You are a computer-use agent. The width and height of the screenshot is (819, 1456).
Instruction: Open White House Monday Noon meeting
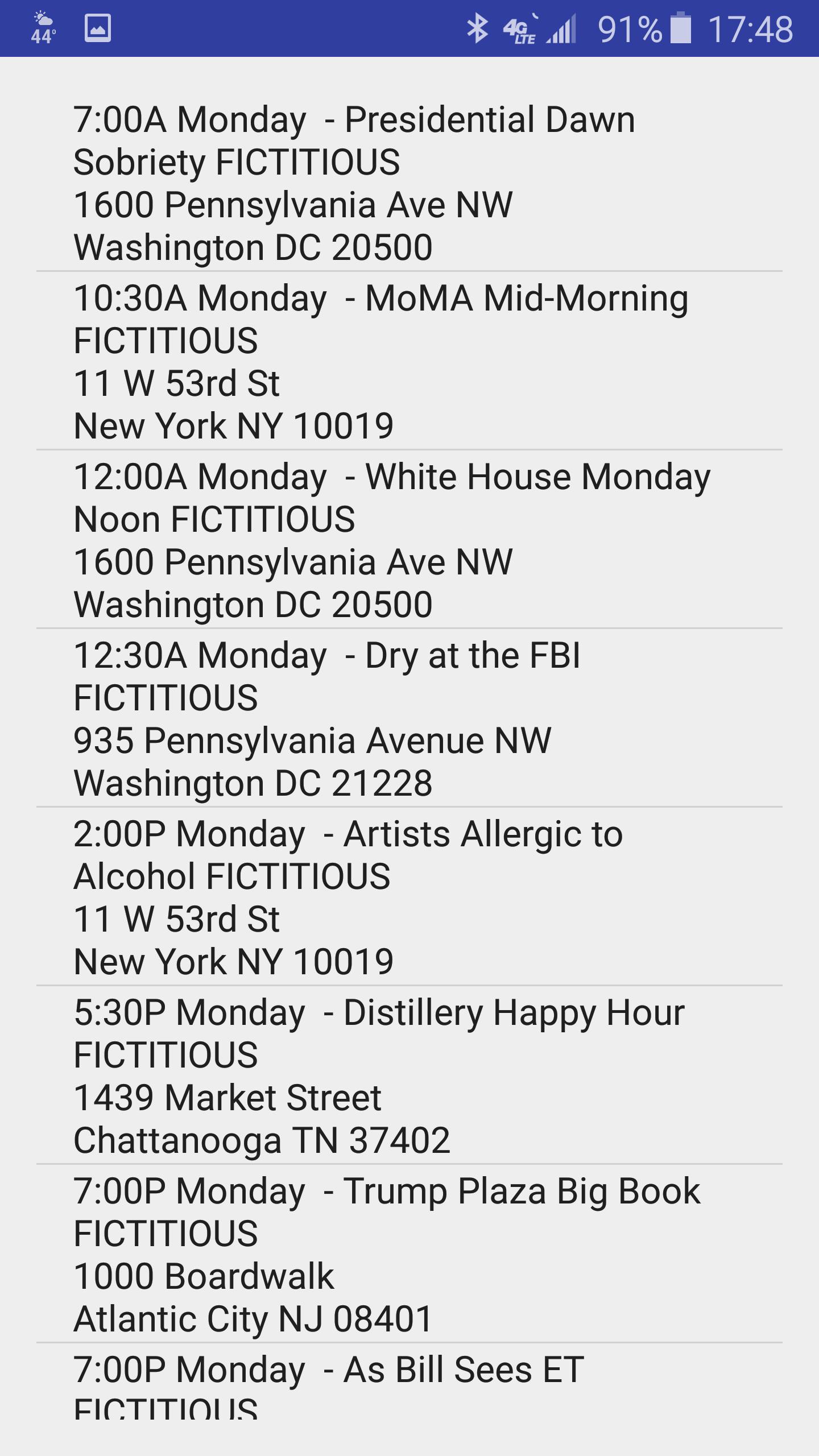[x=409, y=539]
